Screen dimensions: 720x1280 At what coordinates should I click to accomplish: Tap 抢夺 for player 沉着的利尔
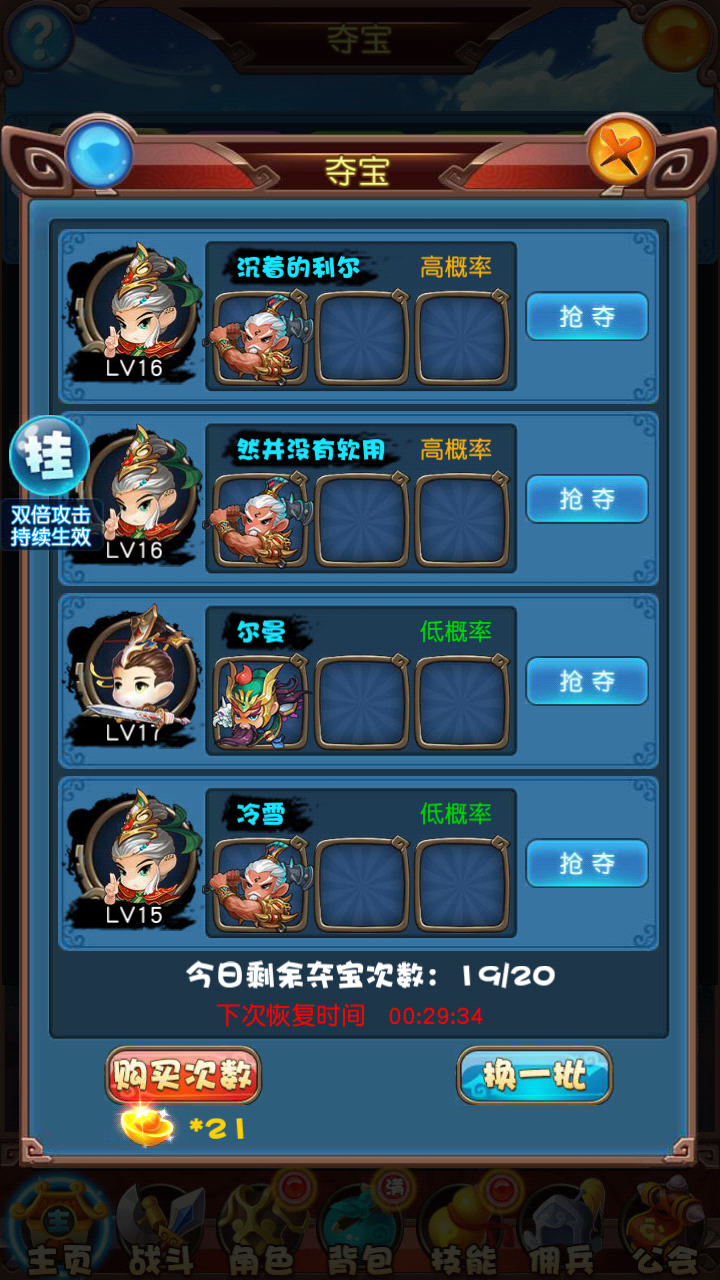point(587,317)
